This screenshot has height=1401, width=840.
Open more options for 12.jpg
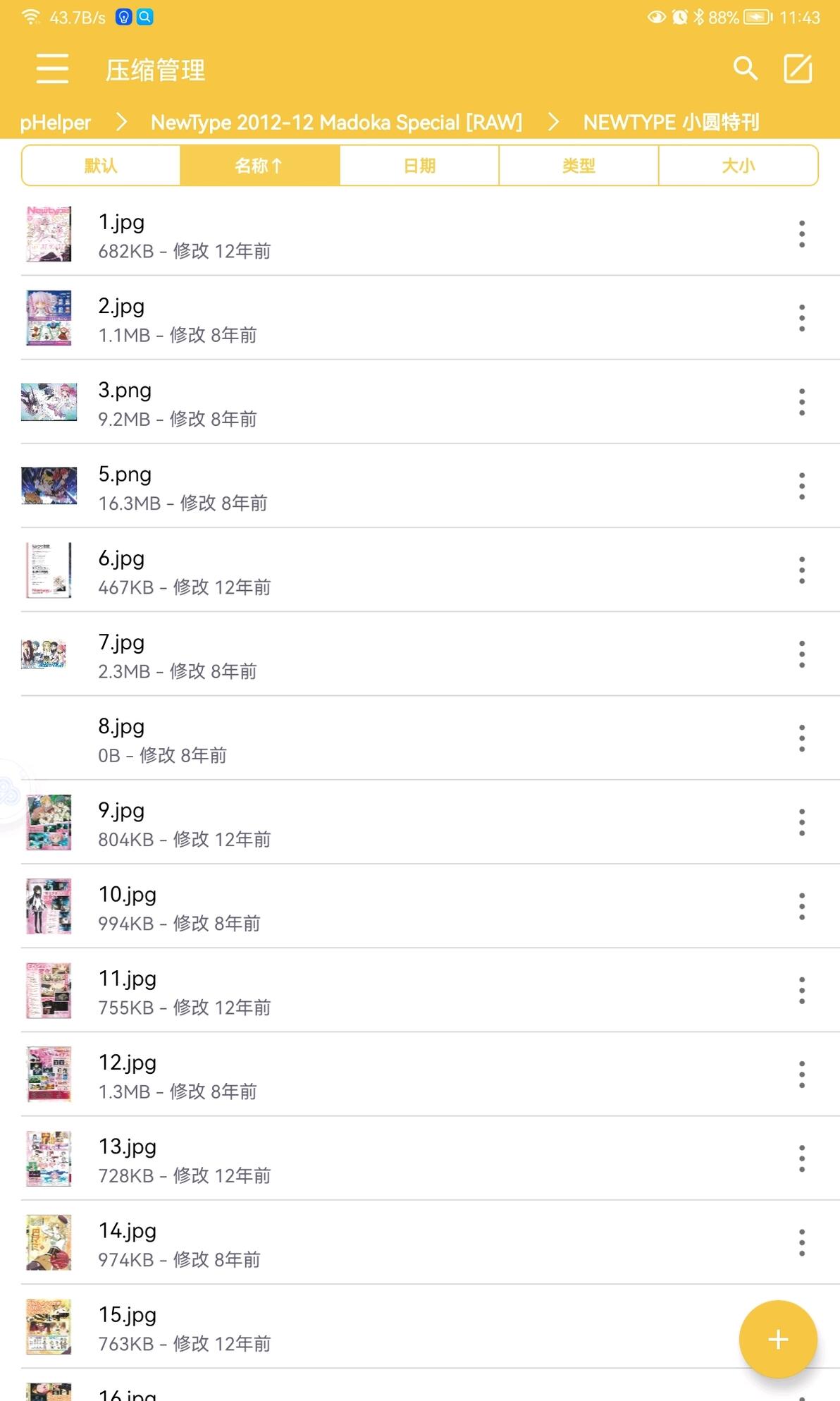pyautogui.click(x=802, y=1074)
